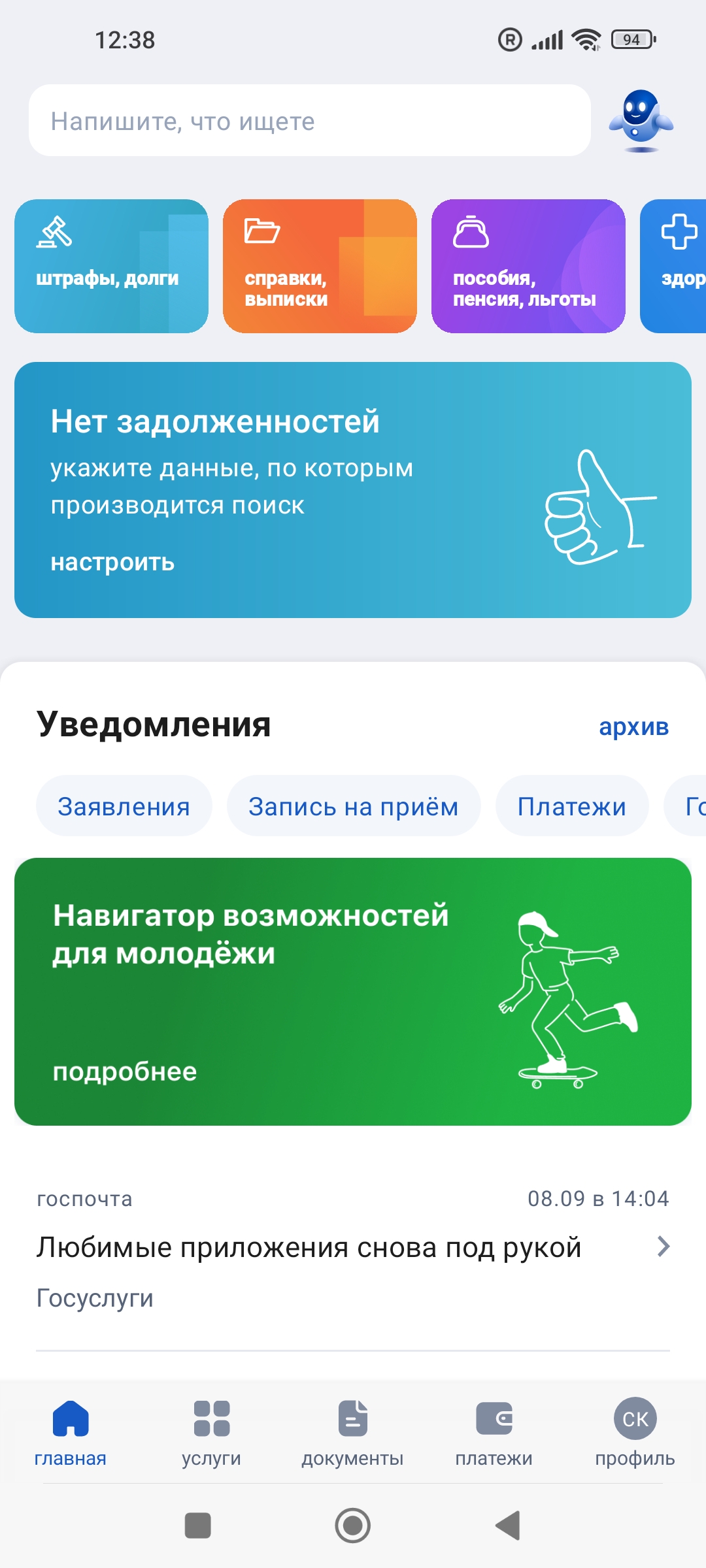Viewport: 706px width, 1568px height.
Task: Go to the «документы» tab
Action: [353, 1431]
